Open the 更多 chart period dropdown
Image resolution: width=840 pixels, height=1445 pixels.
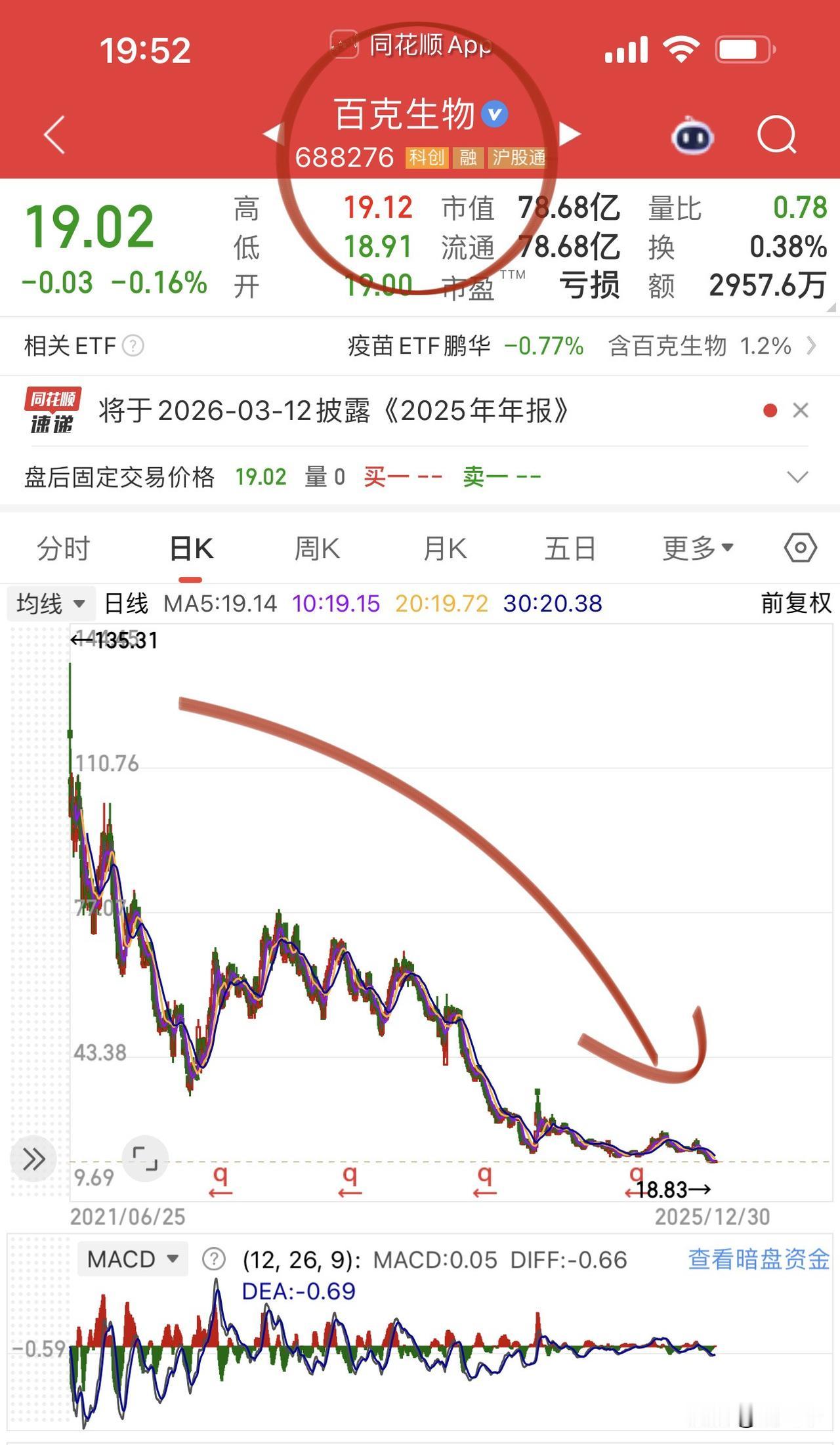point(699,549)
